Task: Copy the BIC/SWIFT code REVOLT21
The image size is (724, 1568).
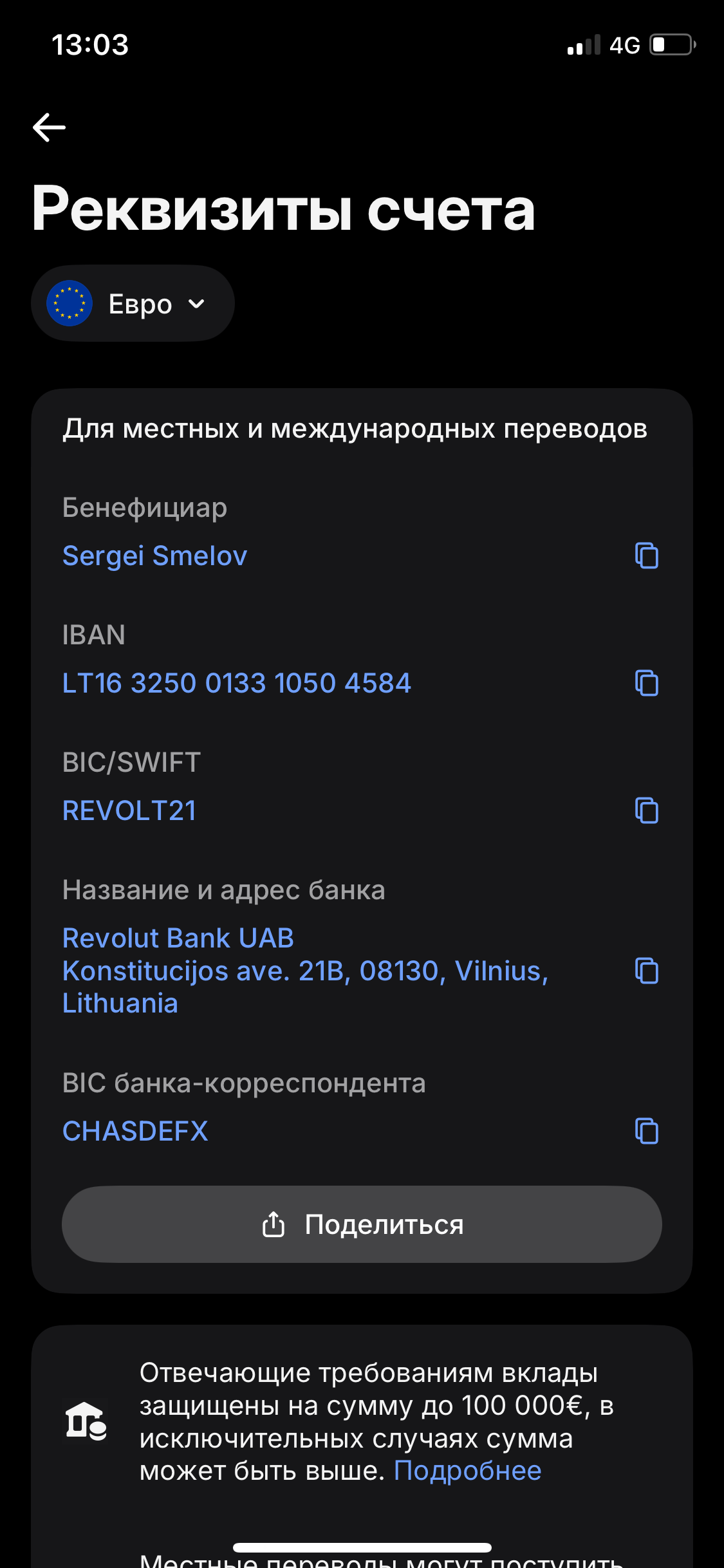Action: point(646,810)
